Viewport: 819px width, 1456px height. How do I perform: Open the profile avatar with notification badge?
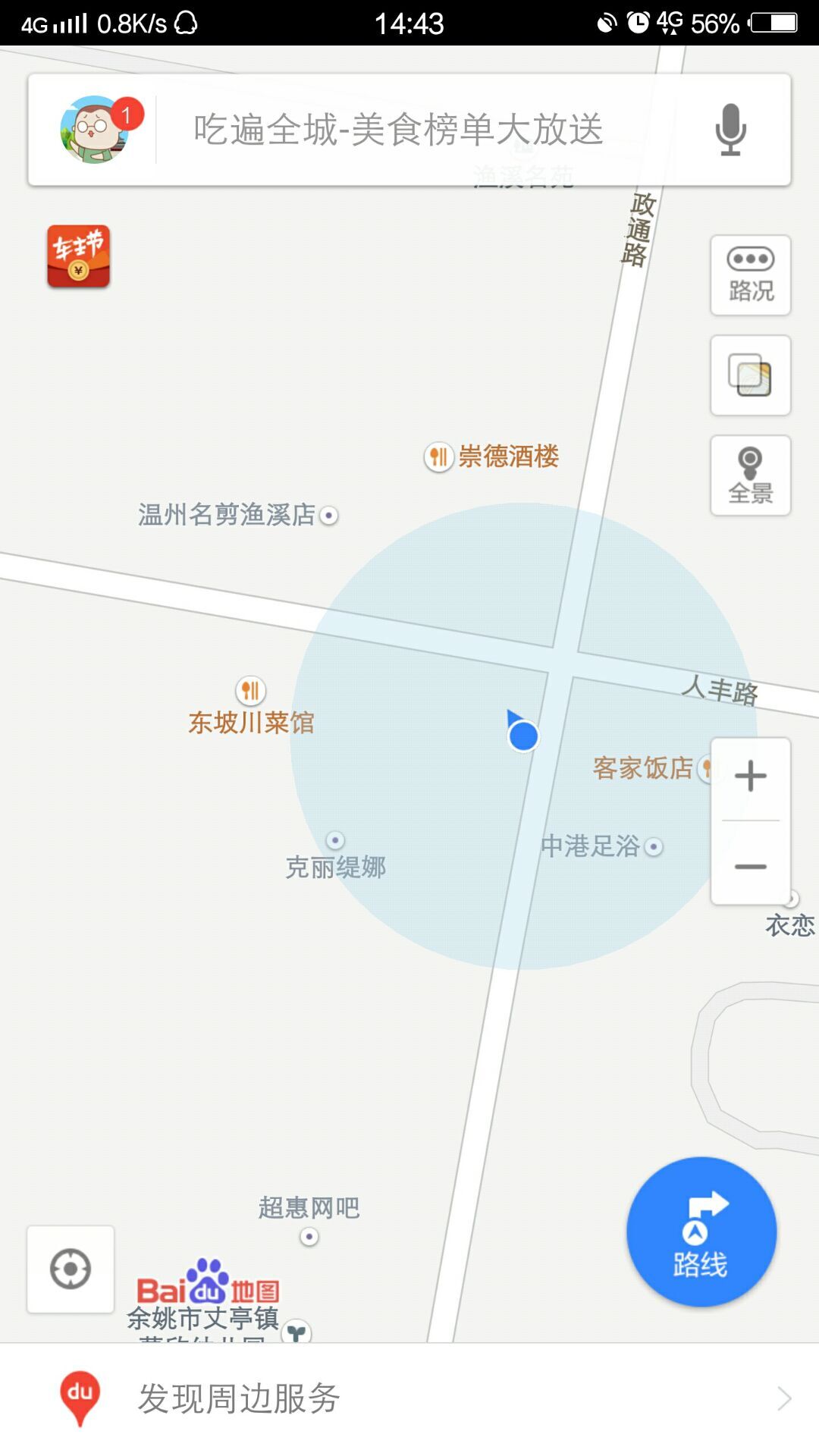[95, 130]
